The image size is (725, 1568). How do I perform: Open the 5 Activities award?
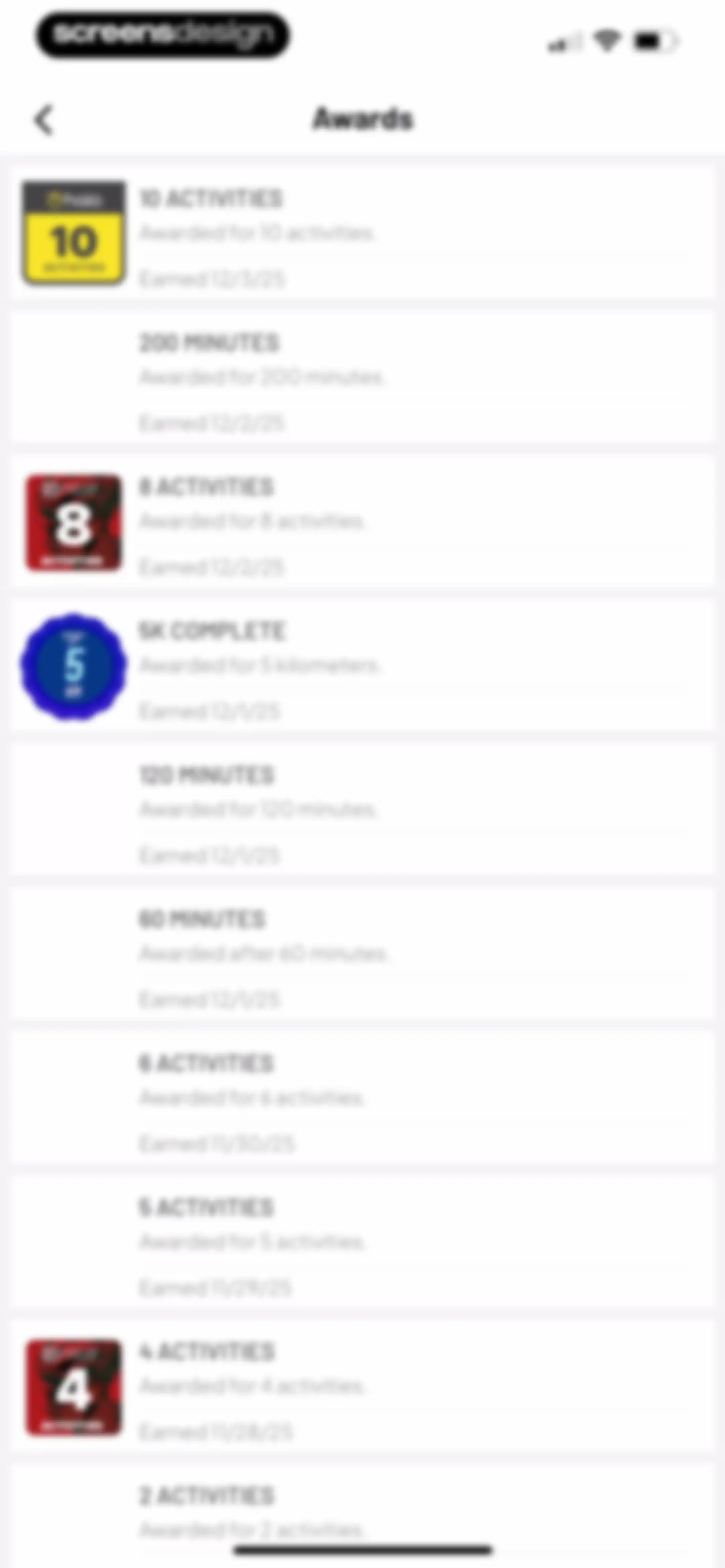click(x=362, y=1242)
